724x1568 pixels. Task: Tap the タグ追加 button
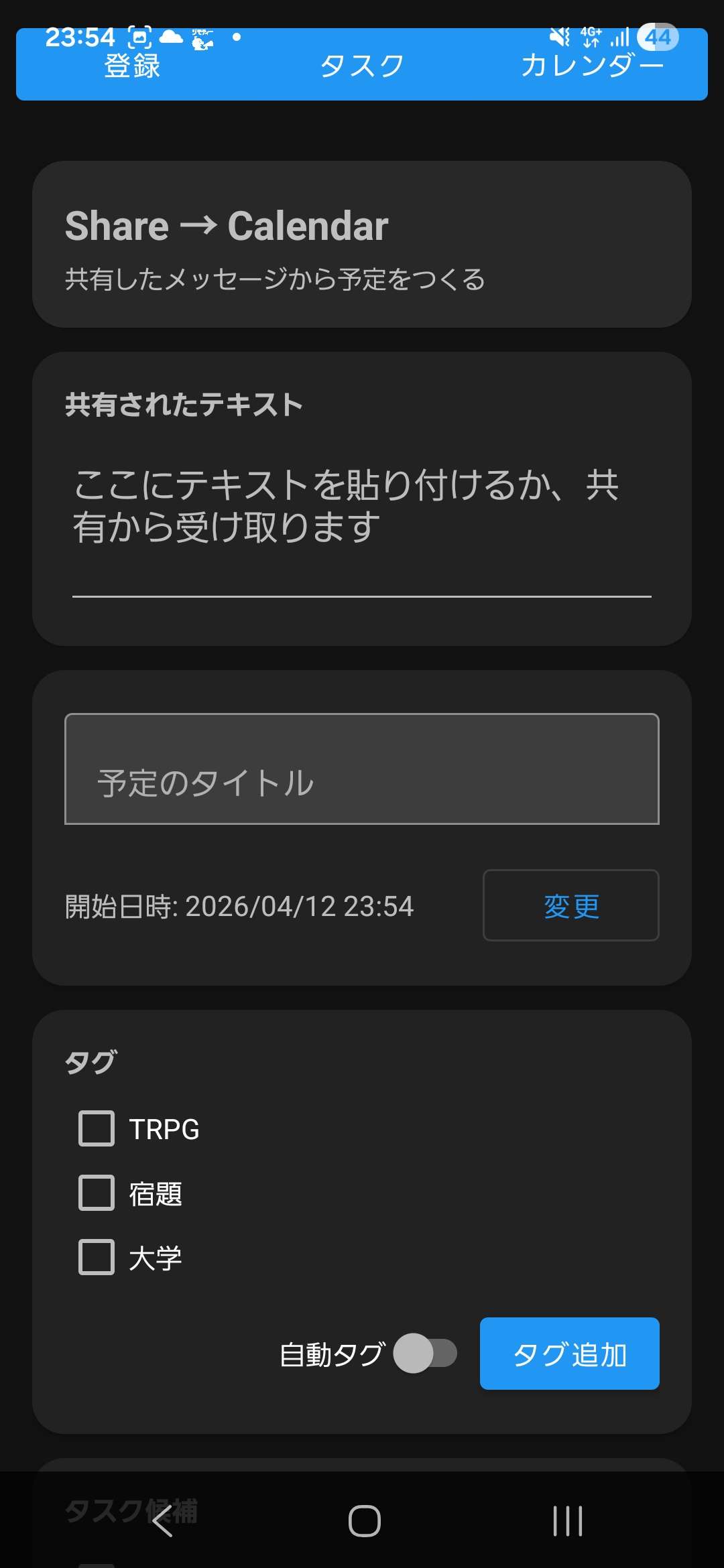(569, 1354)
